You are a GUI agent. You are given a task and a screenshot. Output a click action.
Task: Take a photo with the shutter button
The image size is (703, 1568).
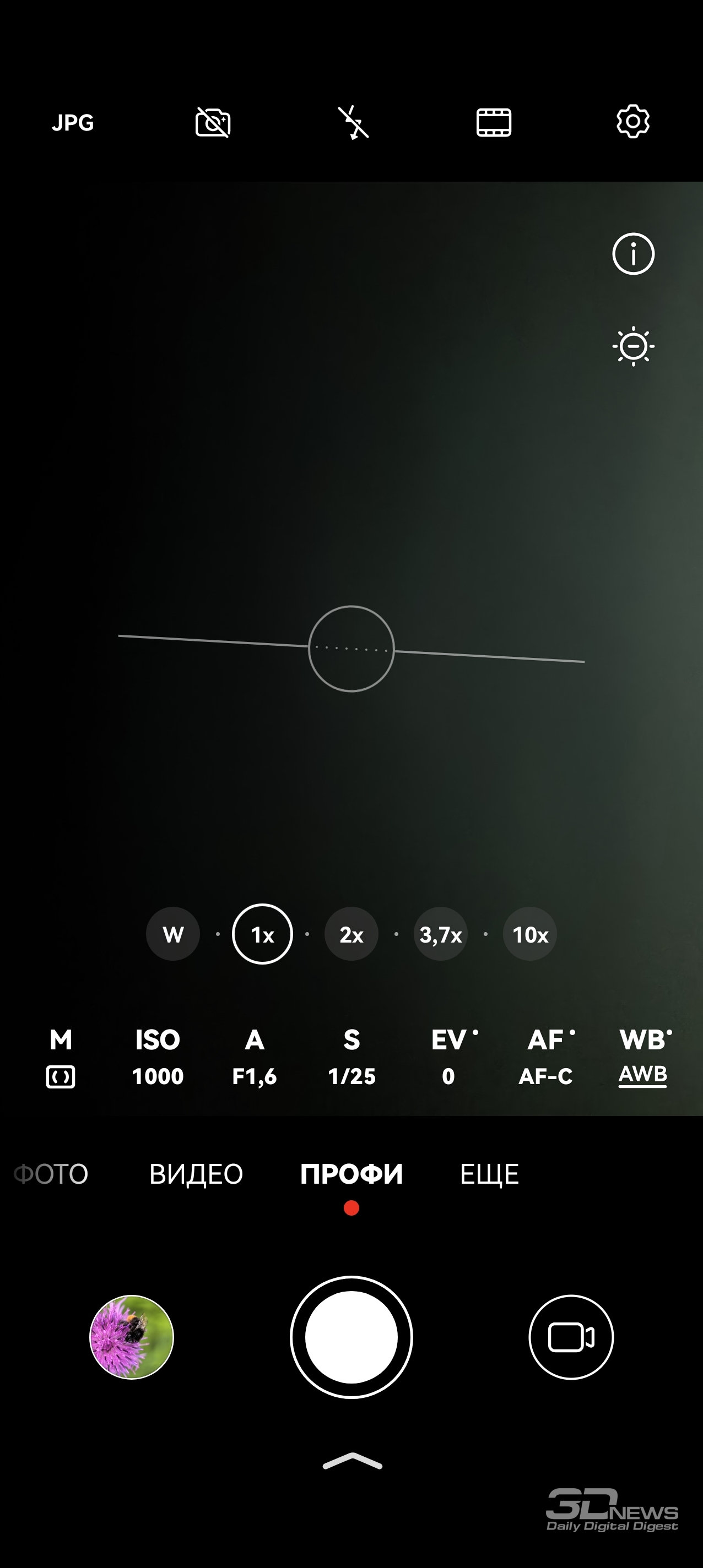(351, 1337)
